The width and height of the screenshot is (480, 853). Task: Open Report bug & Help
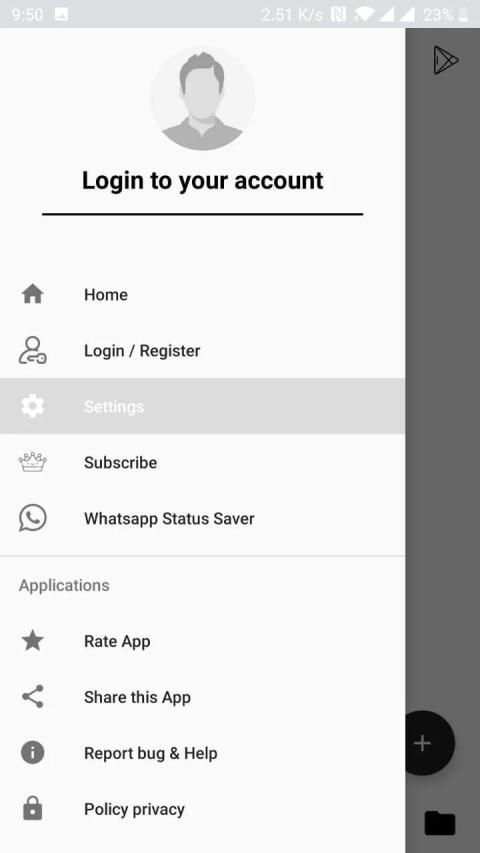click(202, 753)
